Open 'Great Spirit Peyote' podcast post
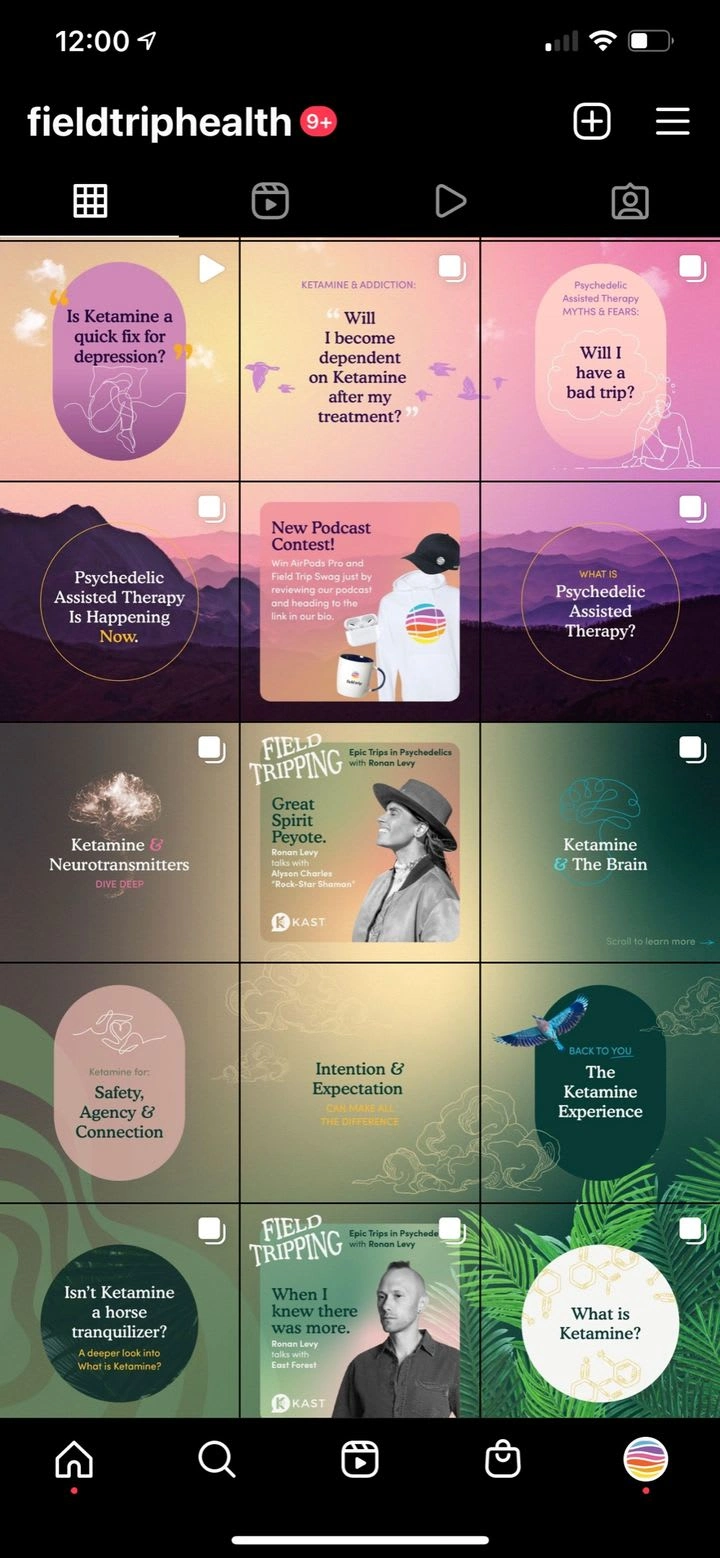720x1558 pixels. point(360,843)
